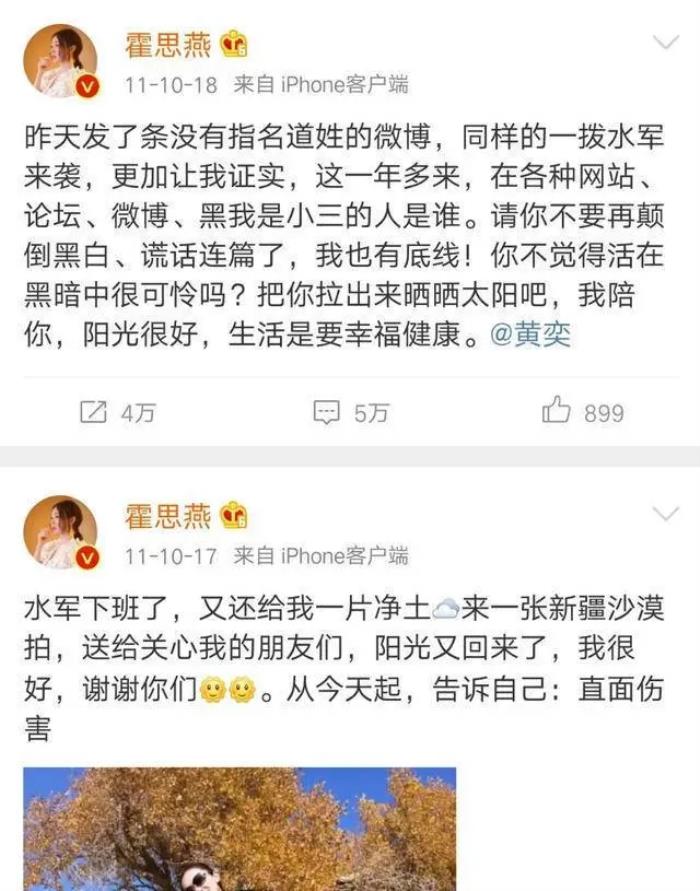Open the 5万 comments on the 11-10-18 post

click(x=350, y=412)
